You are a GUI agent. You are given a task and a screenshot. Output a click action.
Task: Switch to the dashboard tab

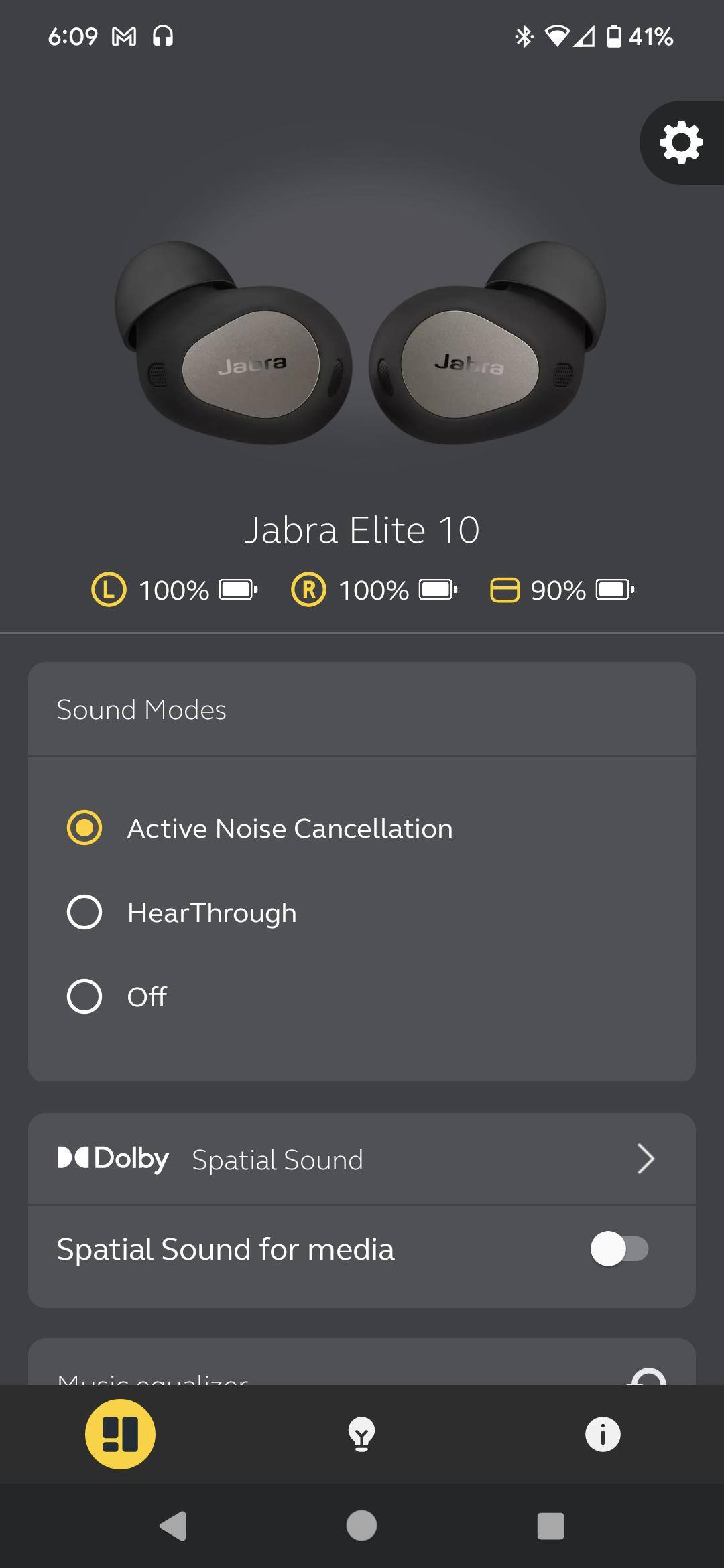pos(120,1434)
